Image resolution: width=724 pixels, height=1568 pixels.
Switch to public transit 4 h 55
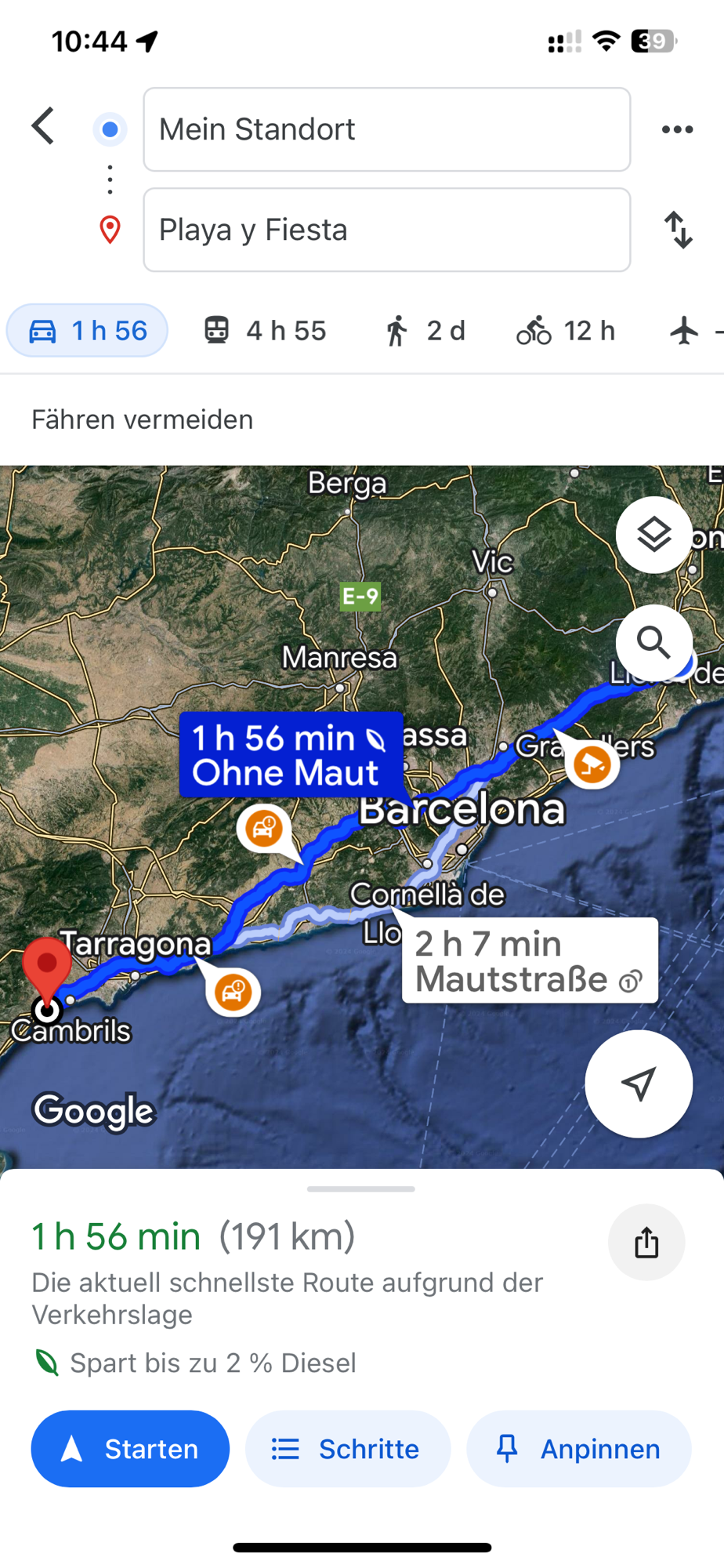tap(266, 331)
